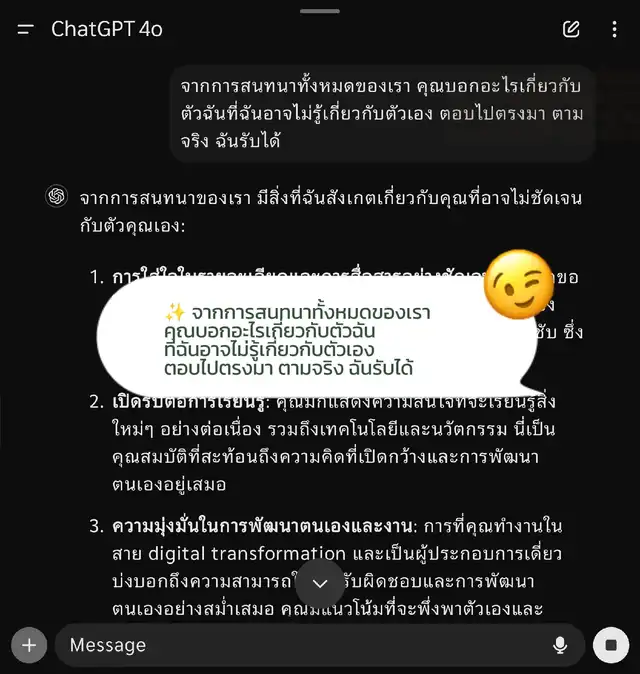This screenshot has height=674, width=640.
Task: Tap the plus attachment button
Action: (29, 645)
